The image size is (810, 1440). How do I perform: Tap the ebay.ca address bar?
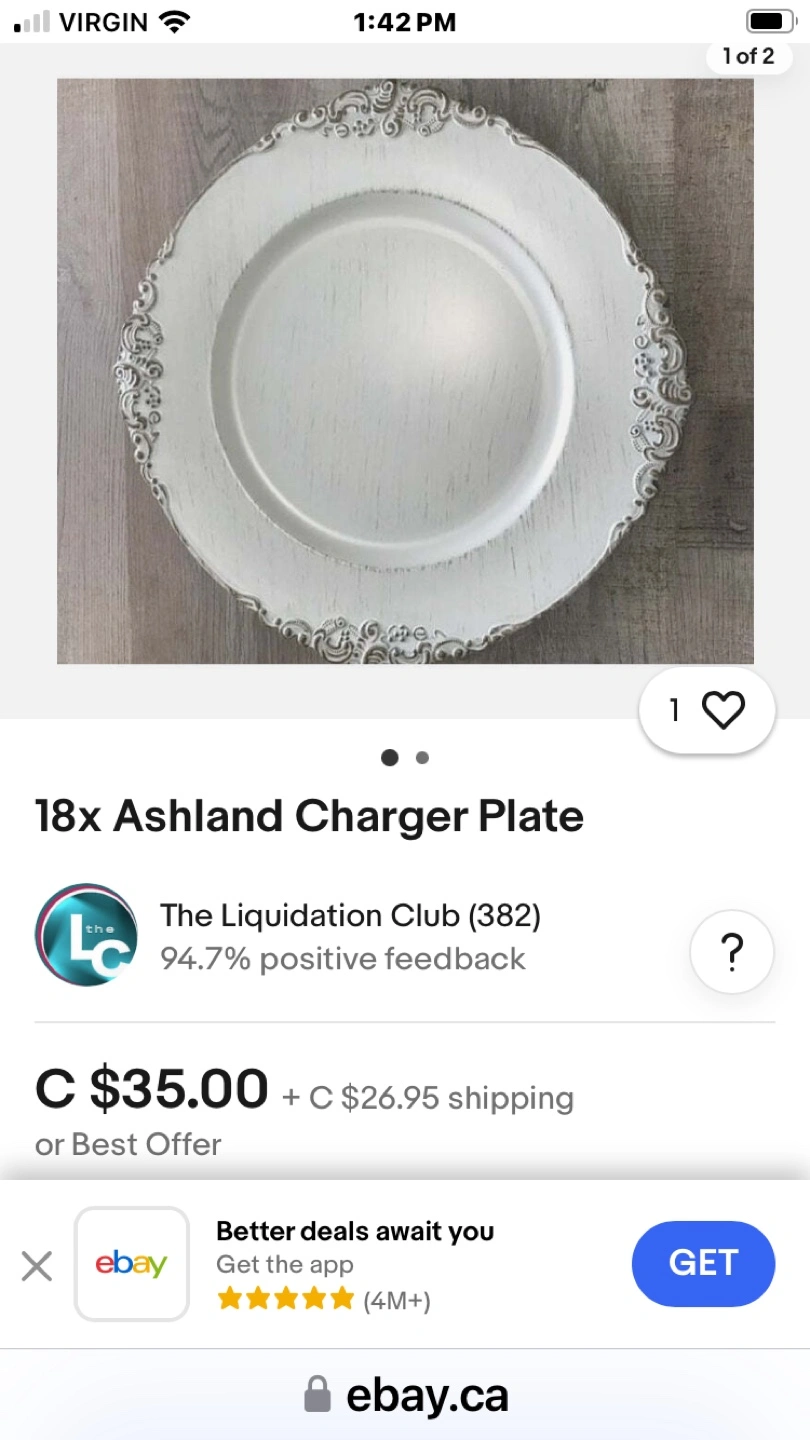406,1396
